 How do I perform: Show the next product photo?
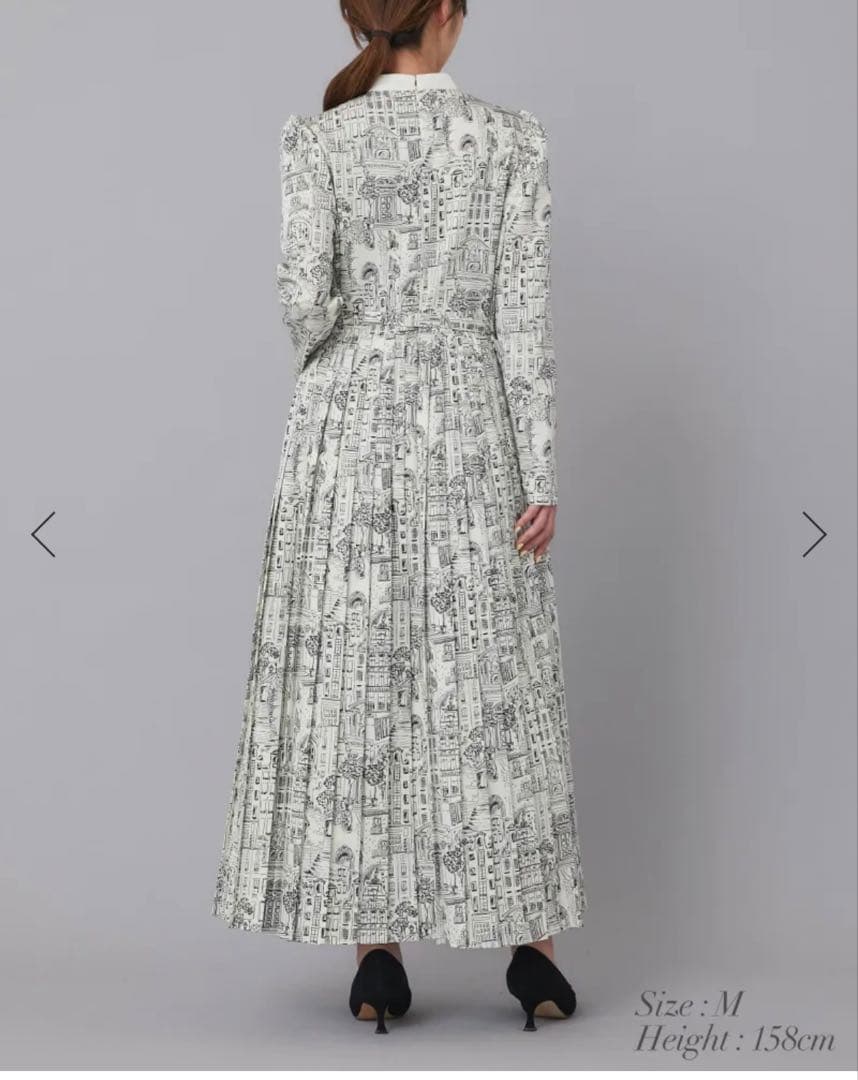[x=814, y=534]
